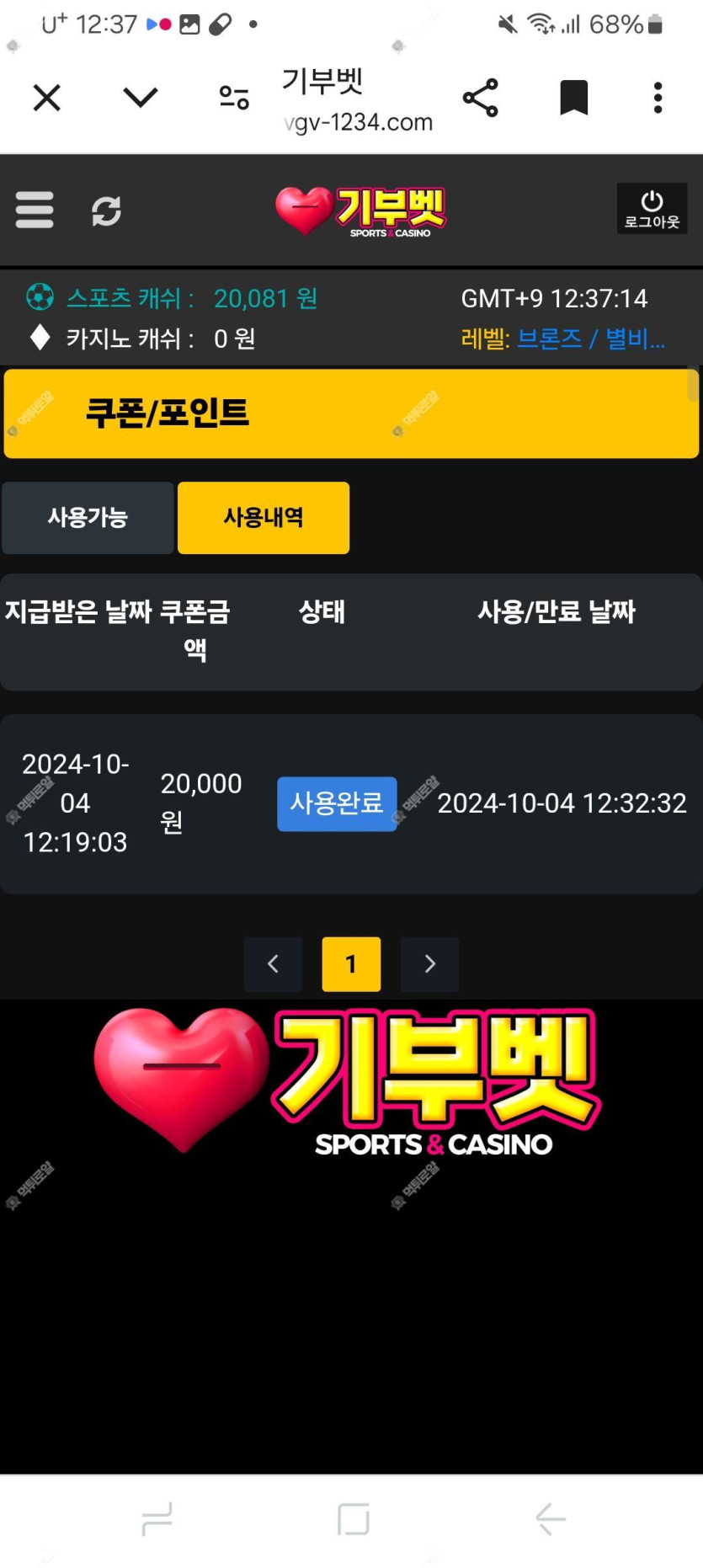Viewport: 703px width, 1568px height.
Task: Refresh the balance with the reload icon
Action: [x=106, y=211]
